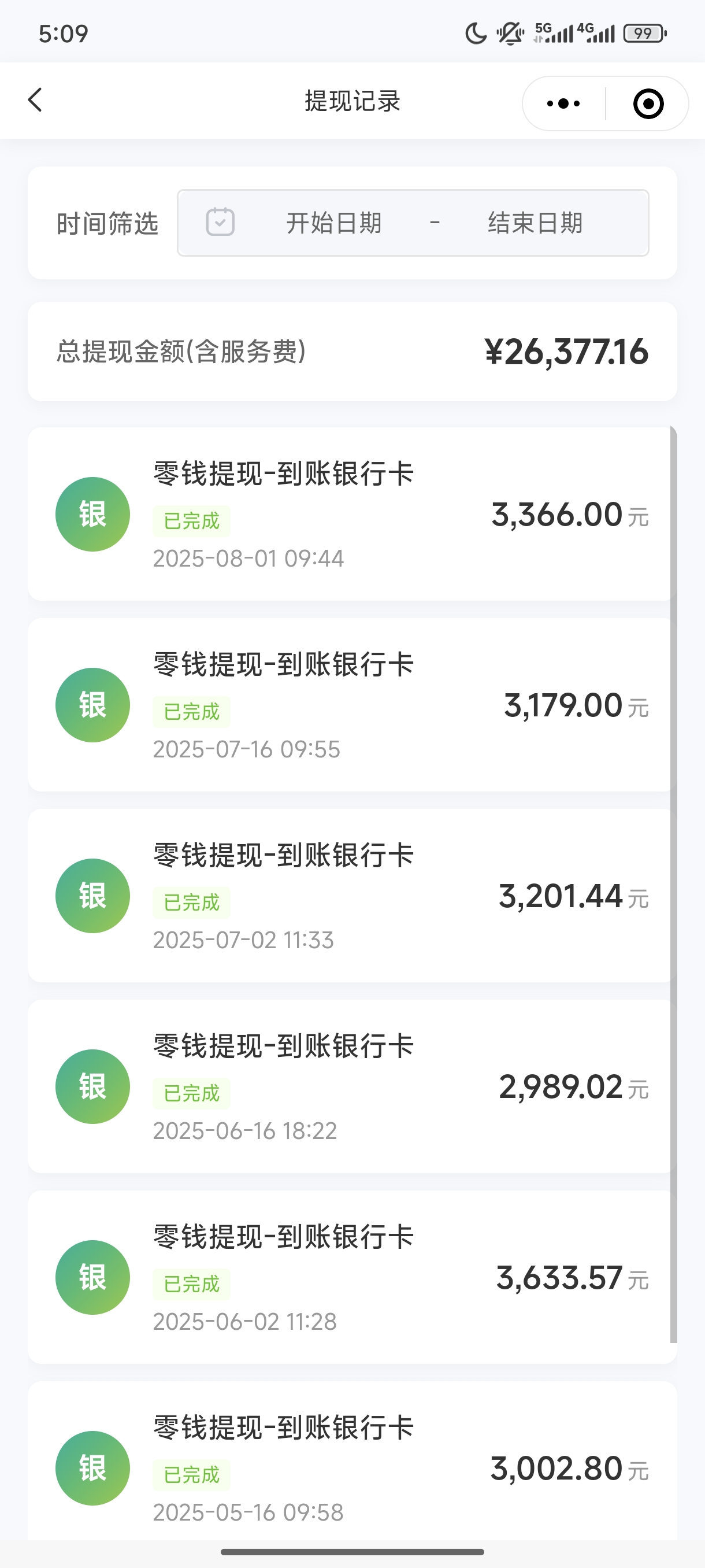Open the mini program three-dot menu
This screenshot has width=705, height=1568.
563,103
